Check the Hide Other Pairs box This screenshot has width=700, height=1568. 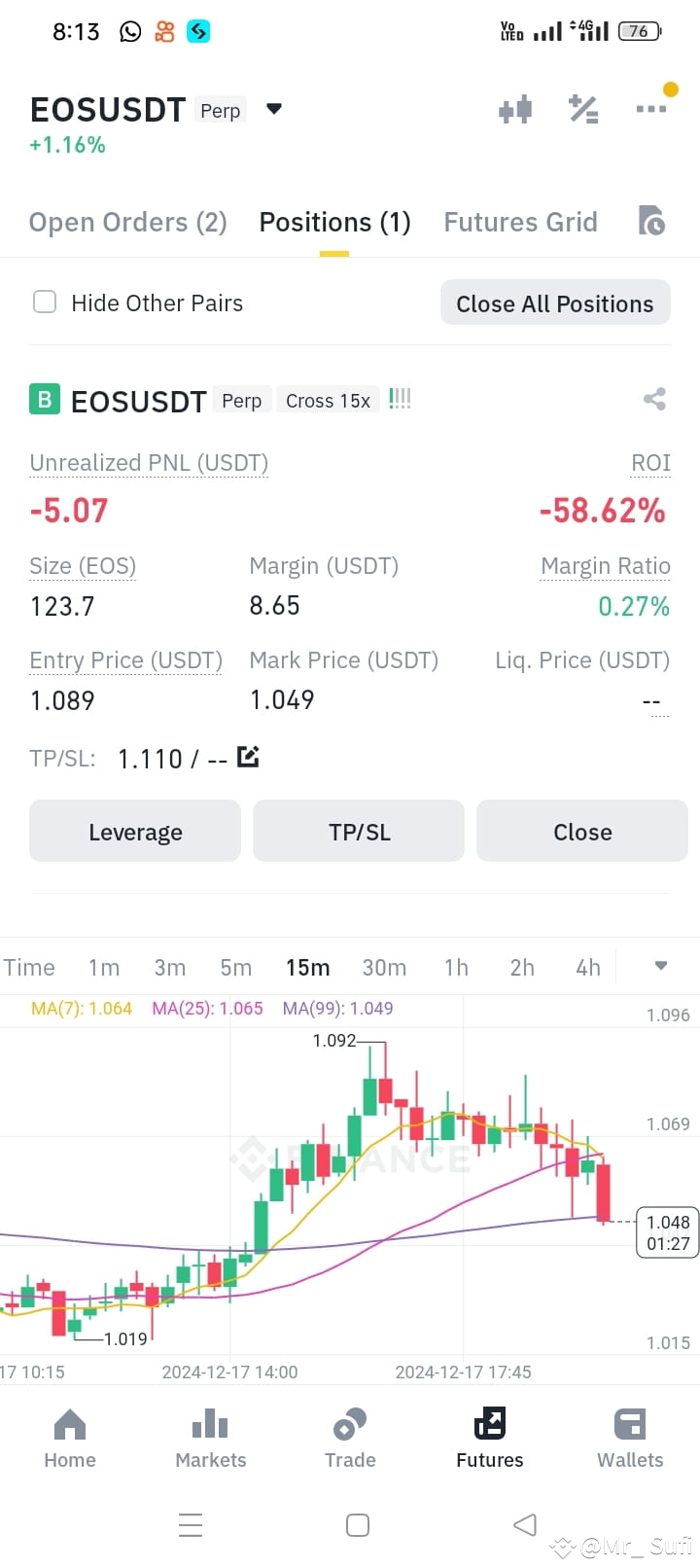(x=45, y=302)
